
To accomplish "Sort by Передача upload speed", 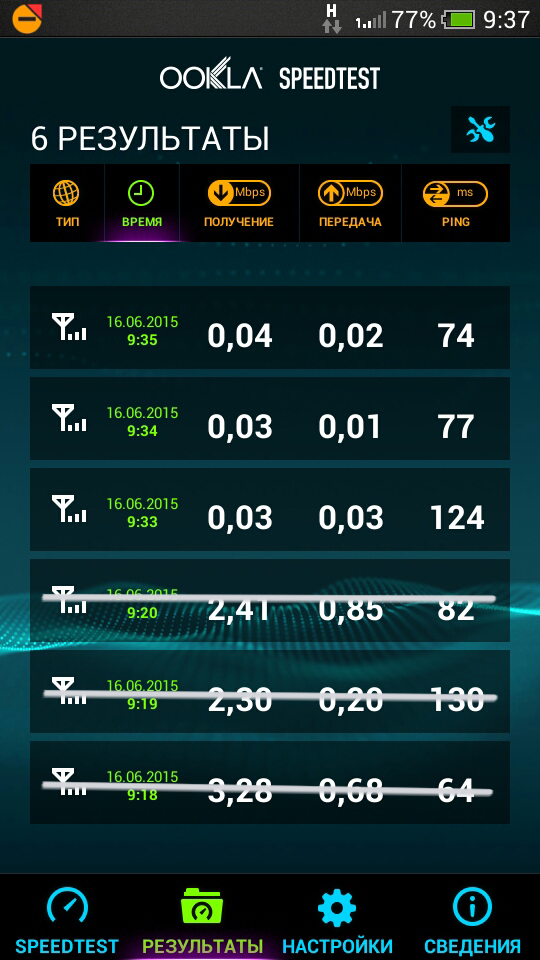I will 350,203.
